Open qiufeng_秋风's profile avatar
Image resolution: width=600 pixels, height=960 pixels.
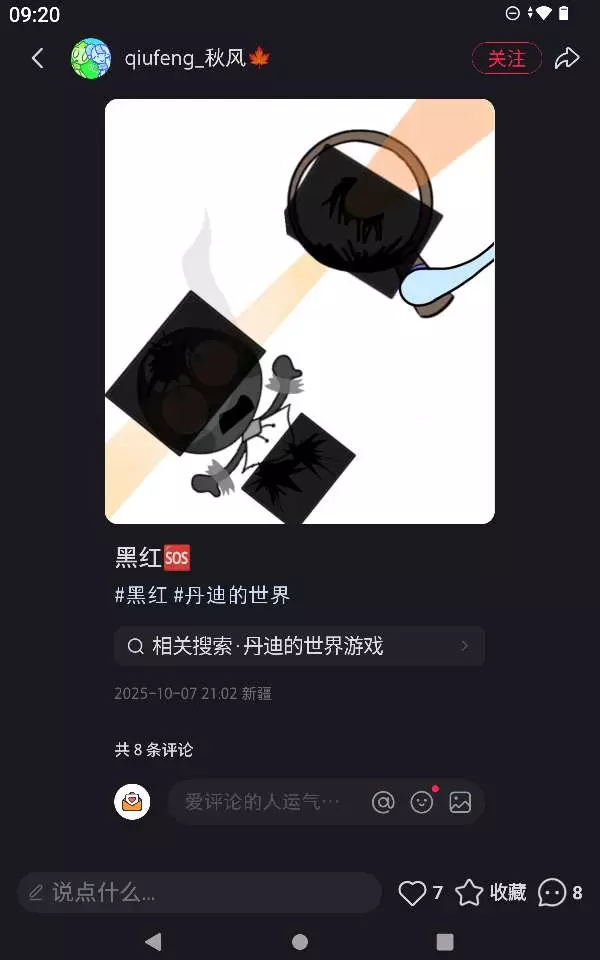(91, 59)
